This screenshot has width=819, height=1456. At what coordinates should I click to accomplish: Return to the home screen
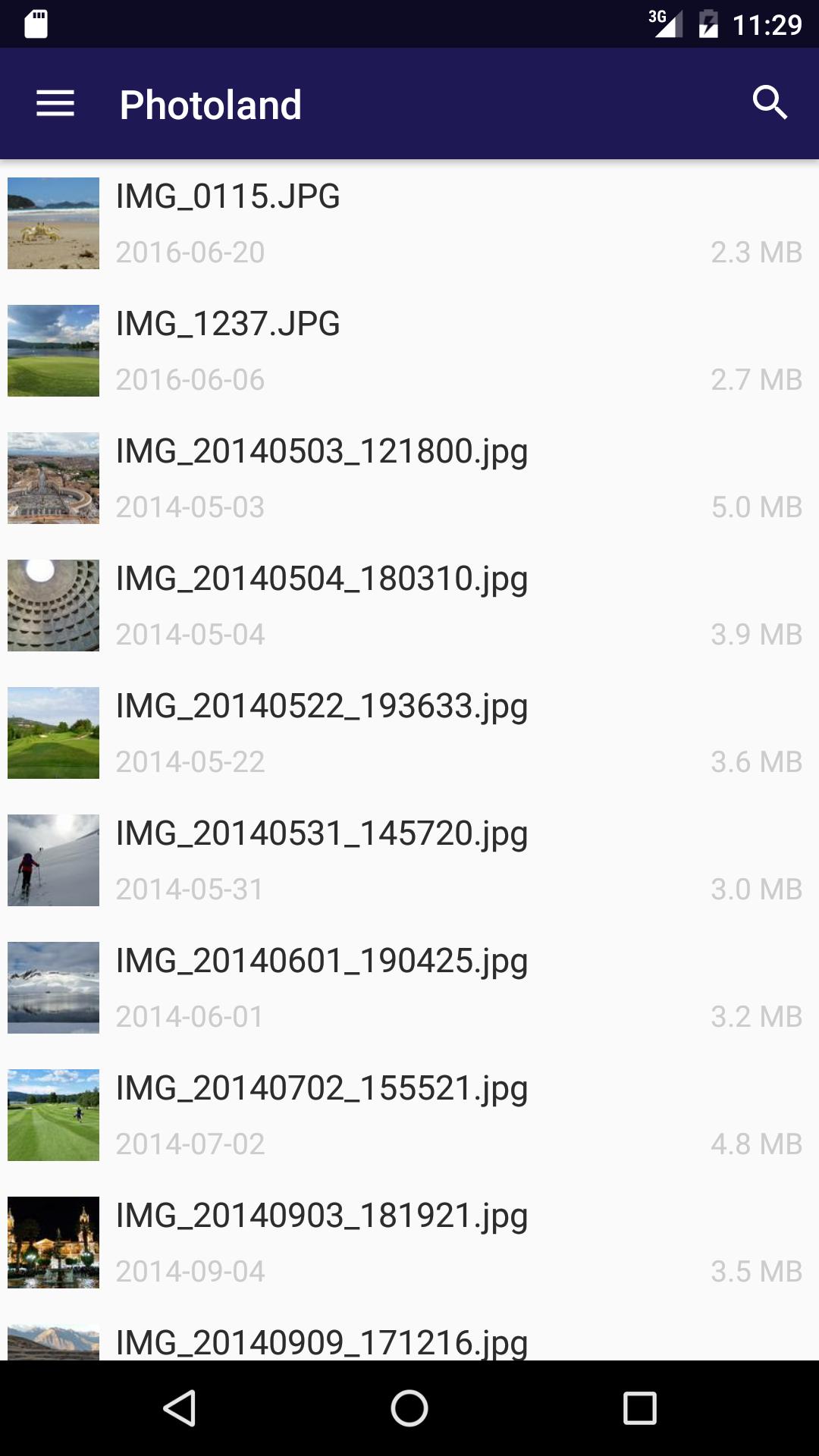pos(409,1408)
